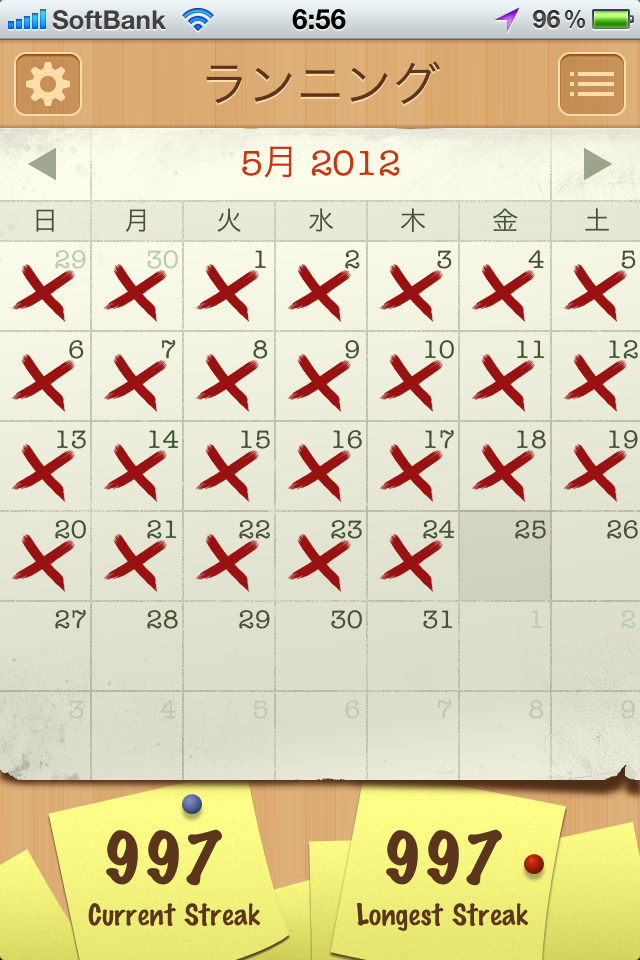The image size is (640, 960).
Task: Mark May 31 as completed
Action: 413,647
